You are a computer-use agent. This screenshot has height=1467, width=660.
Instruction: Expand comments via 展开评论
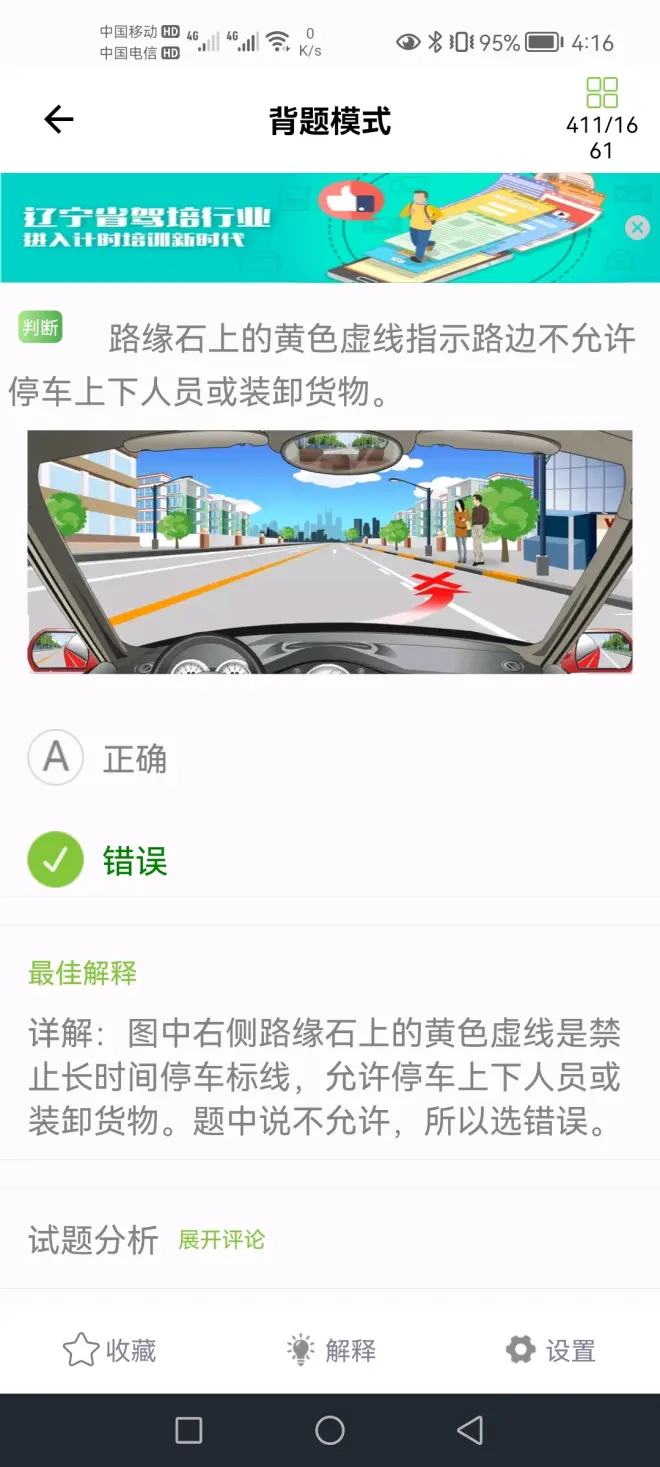221,1240
